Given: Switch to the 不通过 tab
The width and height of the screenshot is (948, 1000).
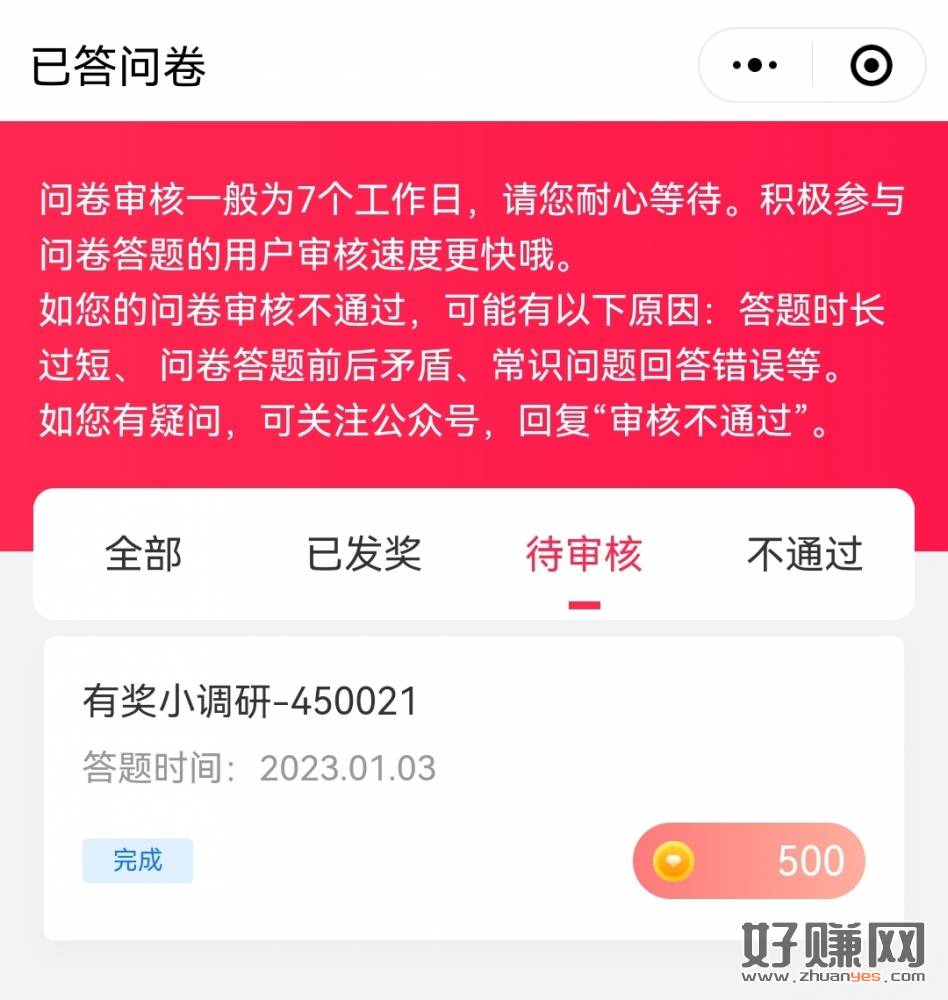Looking at the screenshot, I should click(804, 554).
